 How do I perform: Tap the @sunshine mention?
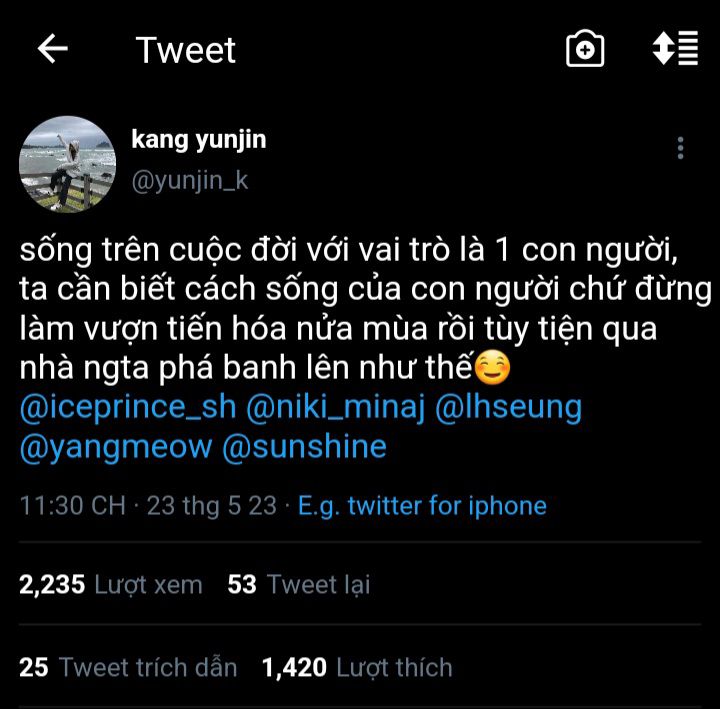(304, 446)
